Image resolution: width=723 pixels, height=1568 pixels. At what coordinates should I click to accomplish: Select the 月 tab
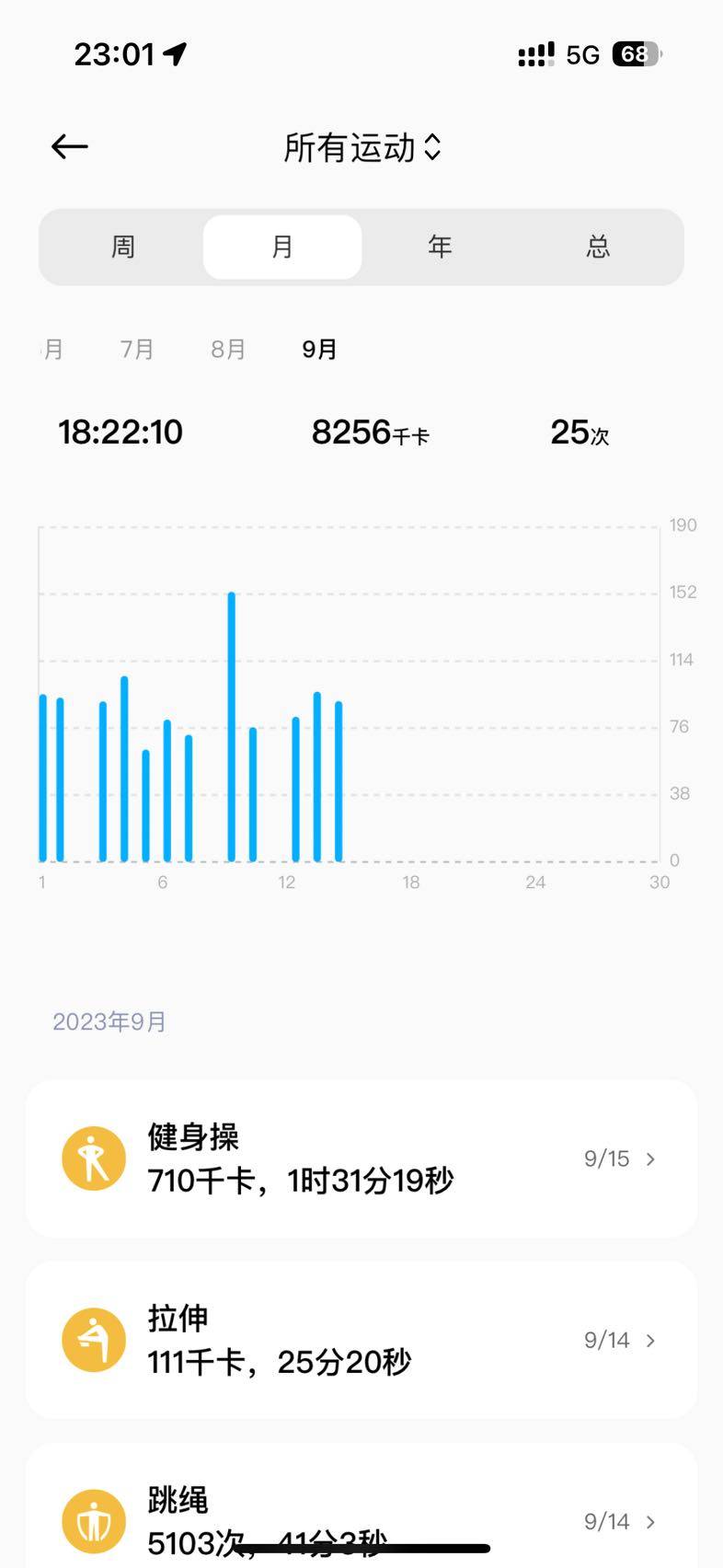tap(282, 247)
